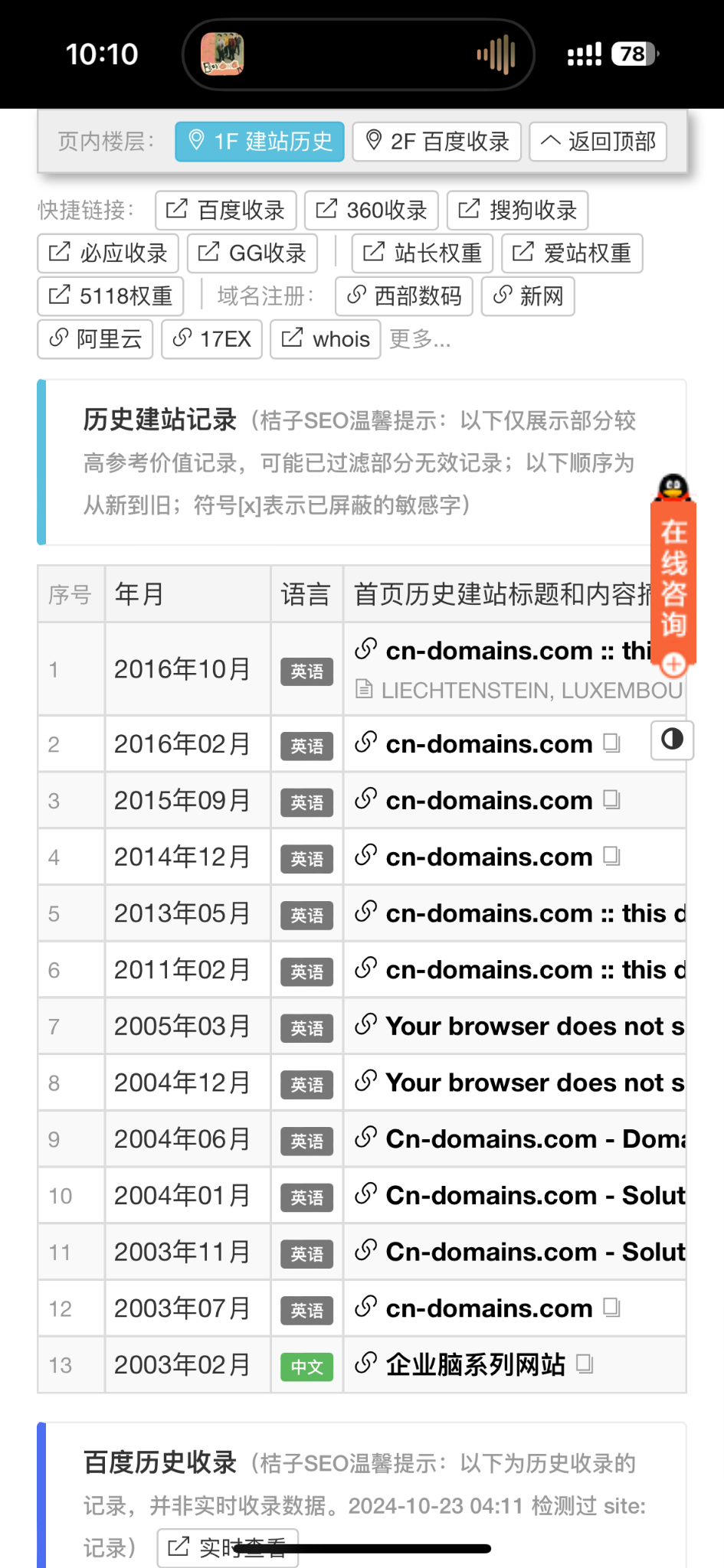Open the whois lookup link
Viewport: 724px width, 1568px height.
(326, 339)
